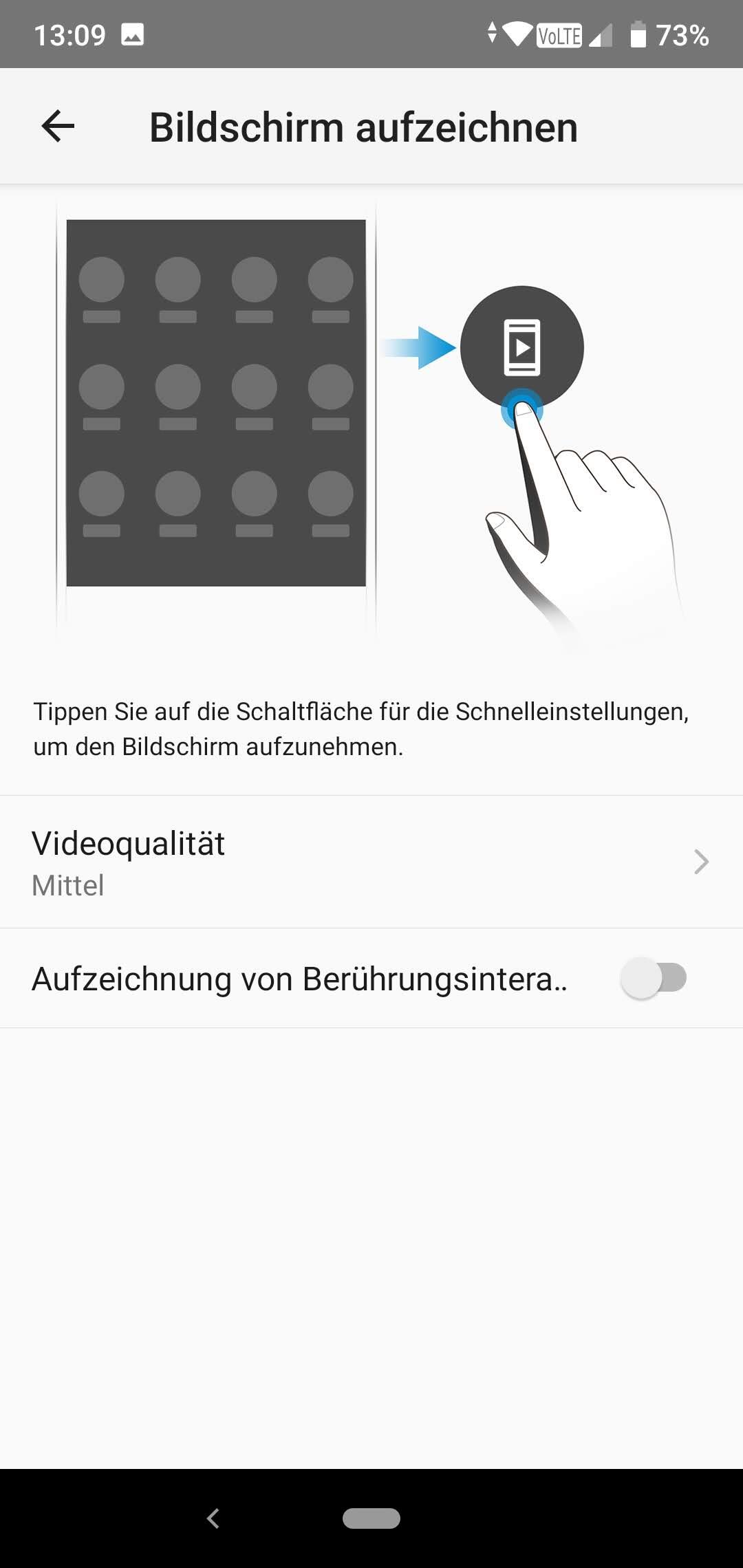Tap the home pill in navigation bar
The image size is (743, 1568).
coord(371,1518)
